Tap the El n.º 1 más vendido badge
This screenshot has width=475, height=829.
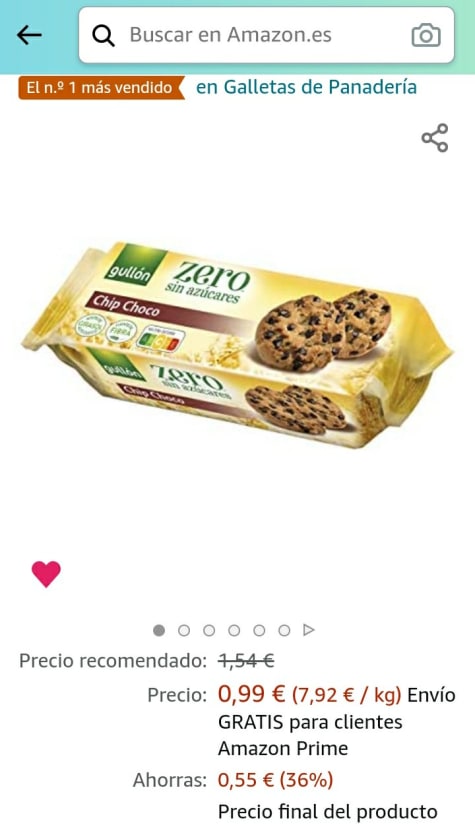(x=101, y=88)
